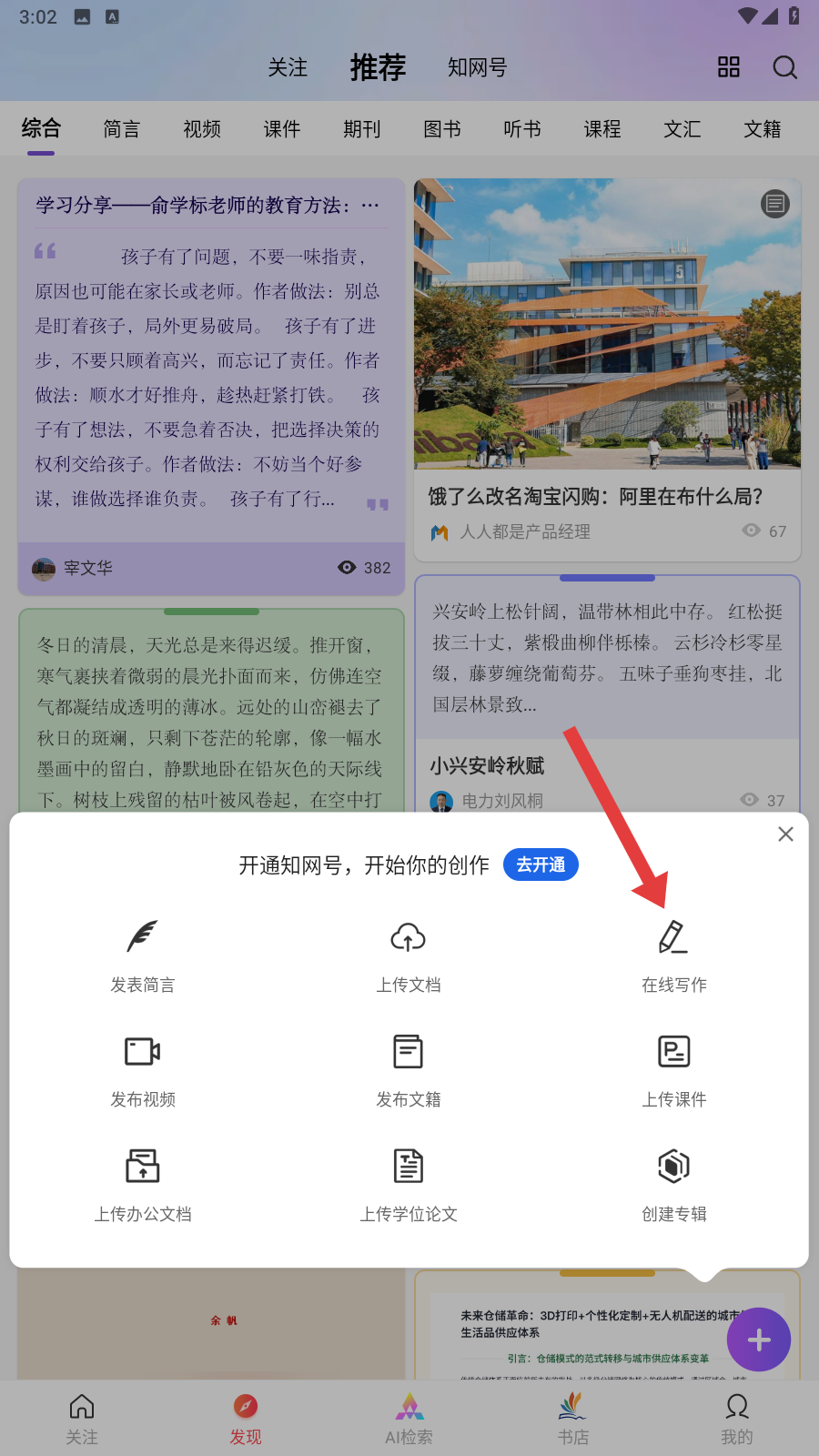Tap 创建专辑 option
The image size is (819, 1456).
tap(673, 1185)
